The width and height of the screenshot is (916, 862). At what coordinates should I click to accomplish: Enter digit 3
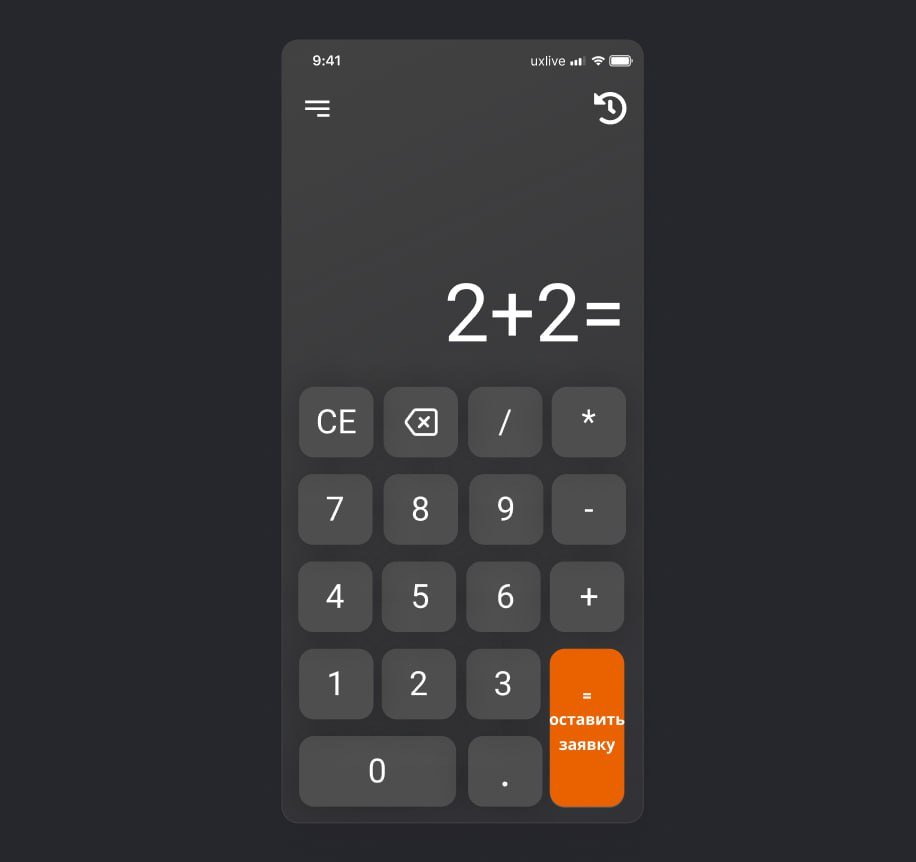point(503,684)
